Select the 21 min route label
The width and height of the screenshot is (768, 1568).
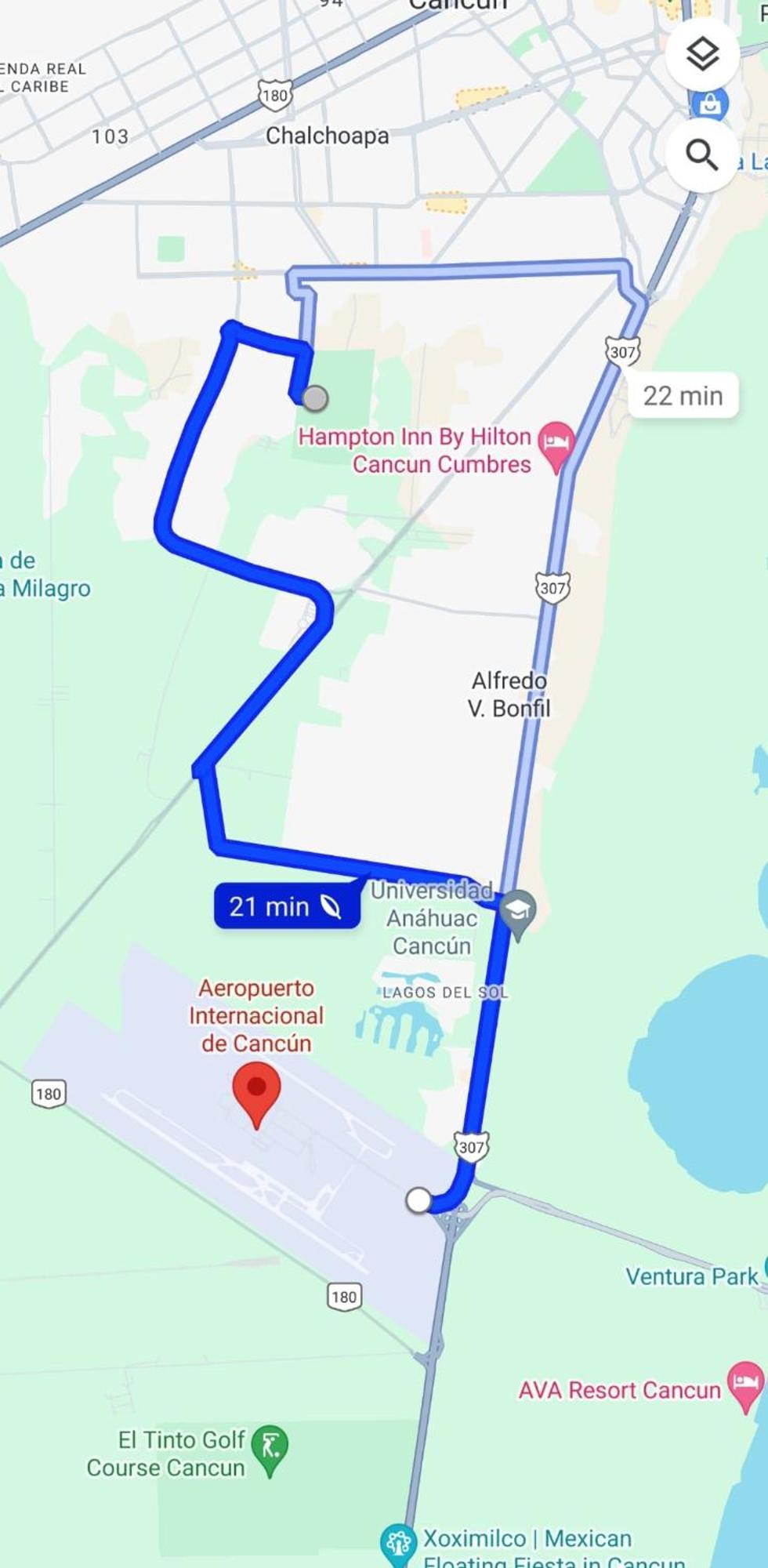286,906
